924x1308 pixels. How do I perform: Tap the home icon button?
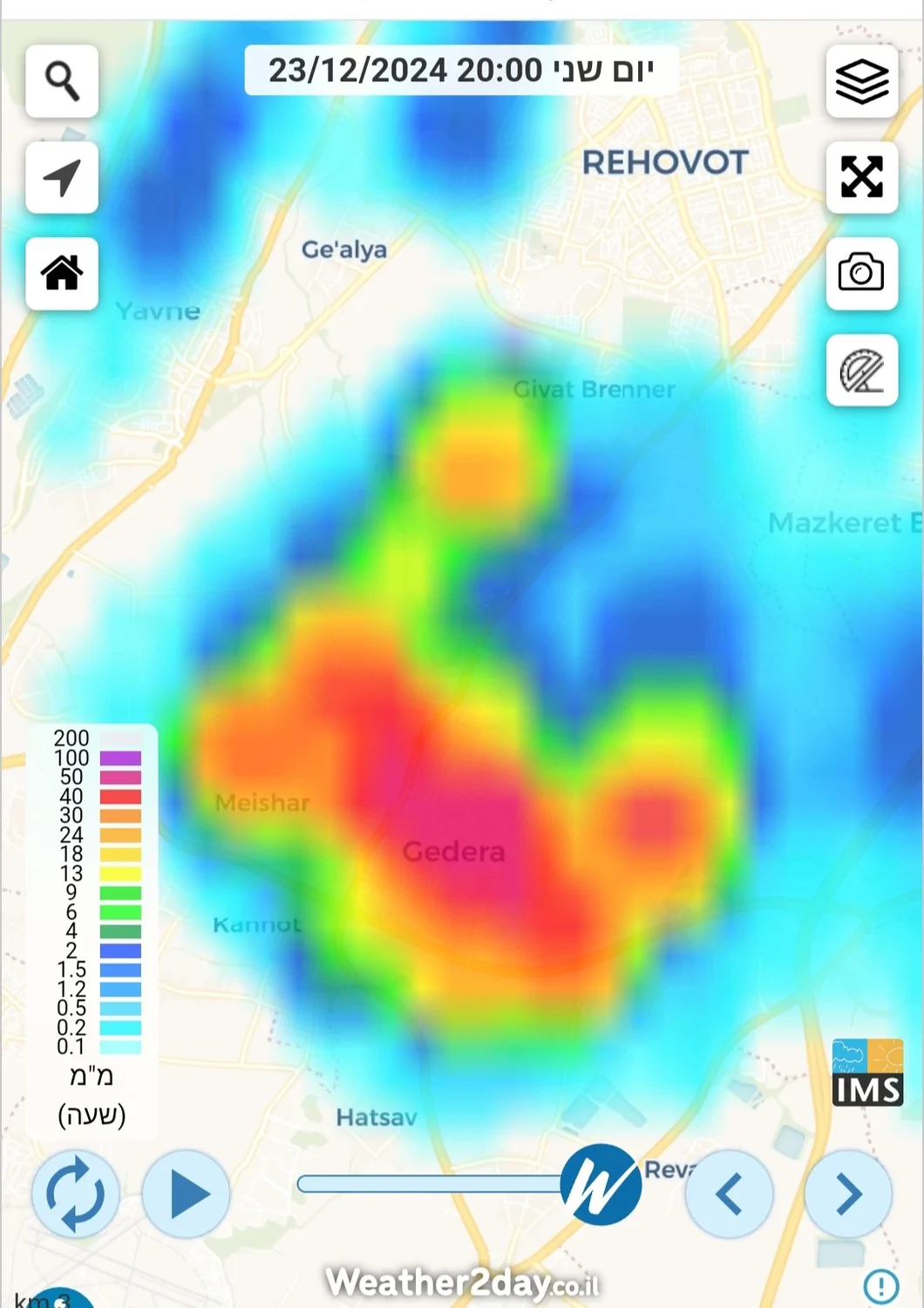(x=62, y=274)
